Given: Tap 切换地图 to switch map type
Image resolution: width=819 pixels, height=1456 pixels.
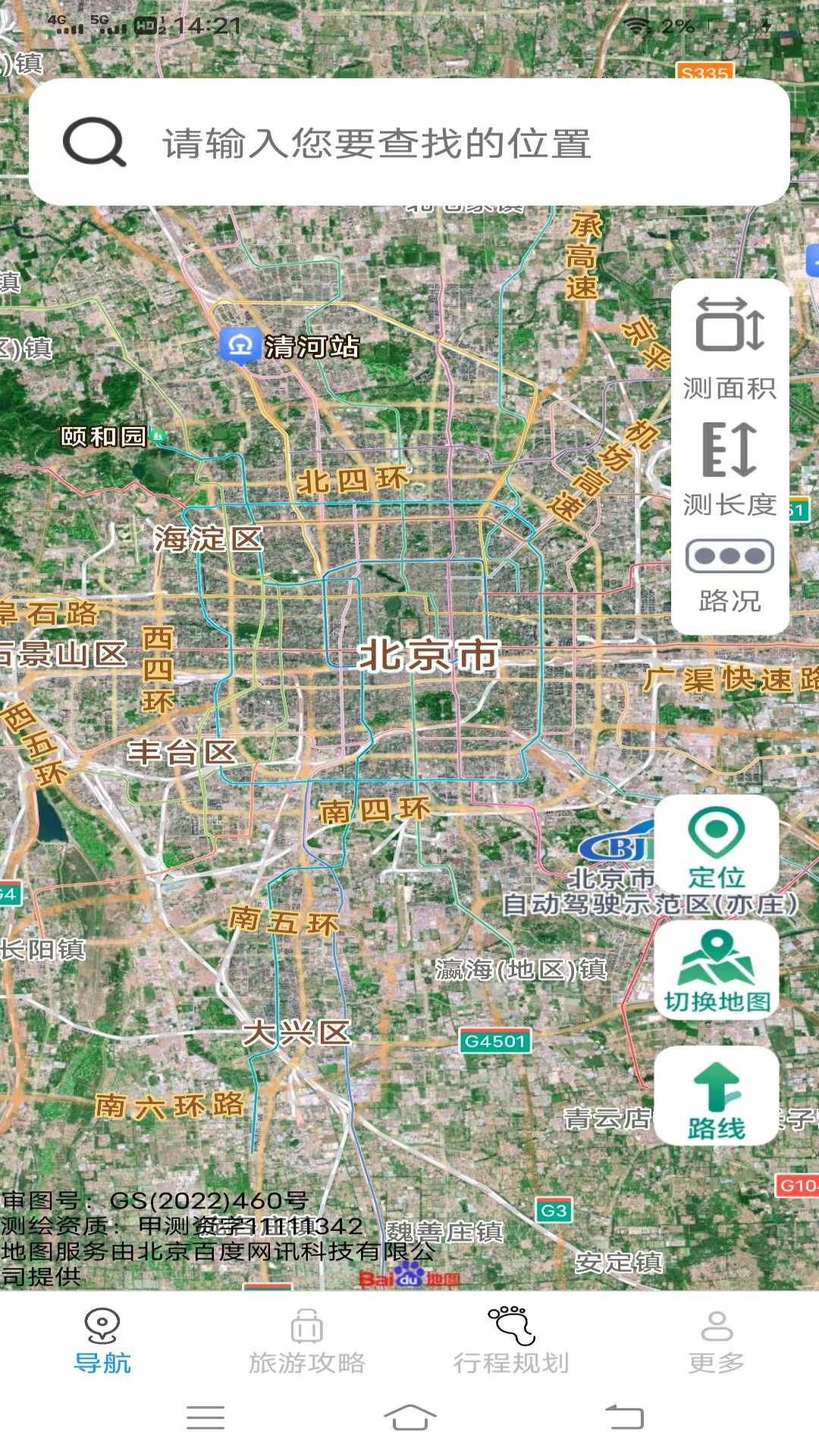Looking at the screenshot, I should (x=717, y=971).
